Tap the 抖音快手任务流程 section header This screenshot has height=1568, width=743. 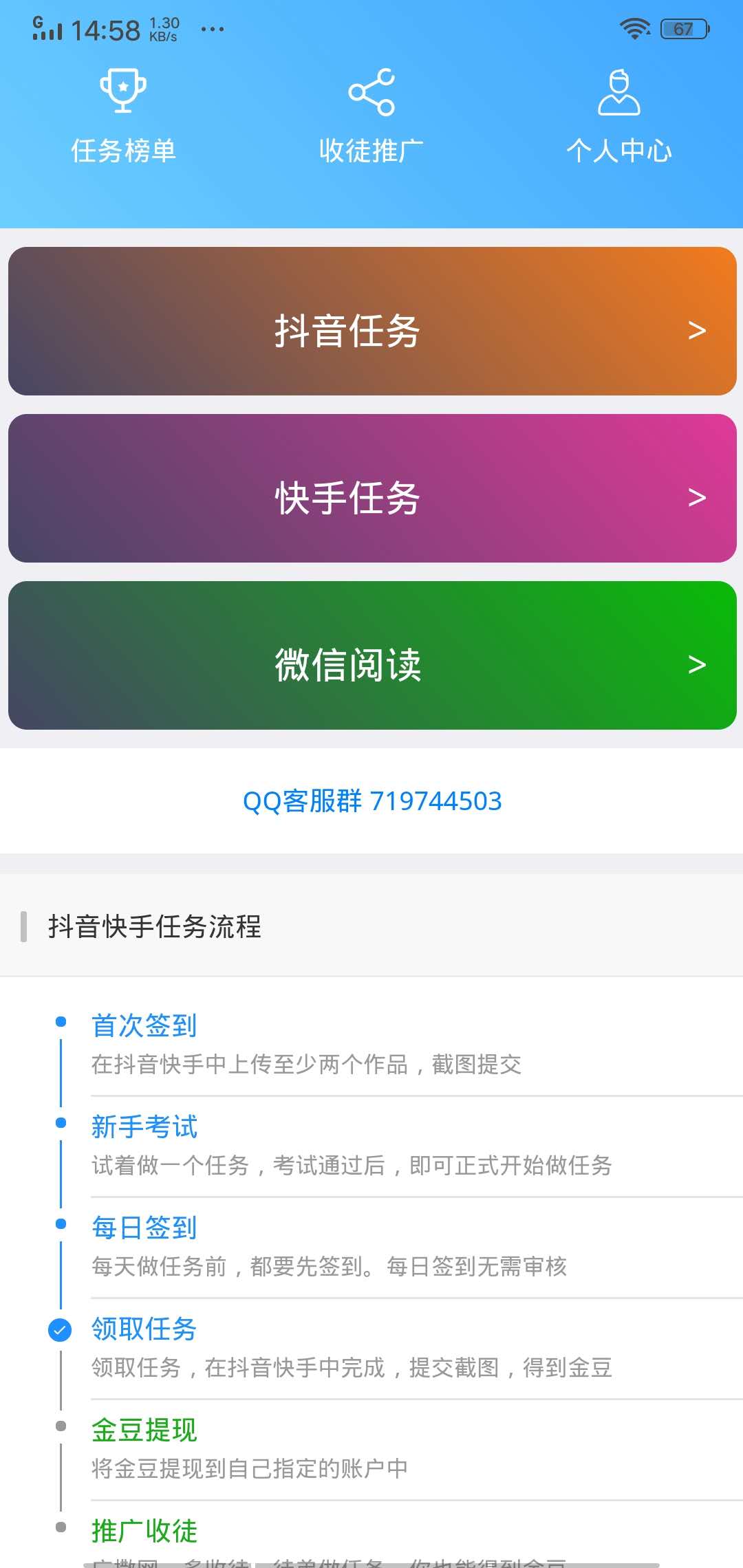pos(155,927)
